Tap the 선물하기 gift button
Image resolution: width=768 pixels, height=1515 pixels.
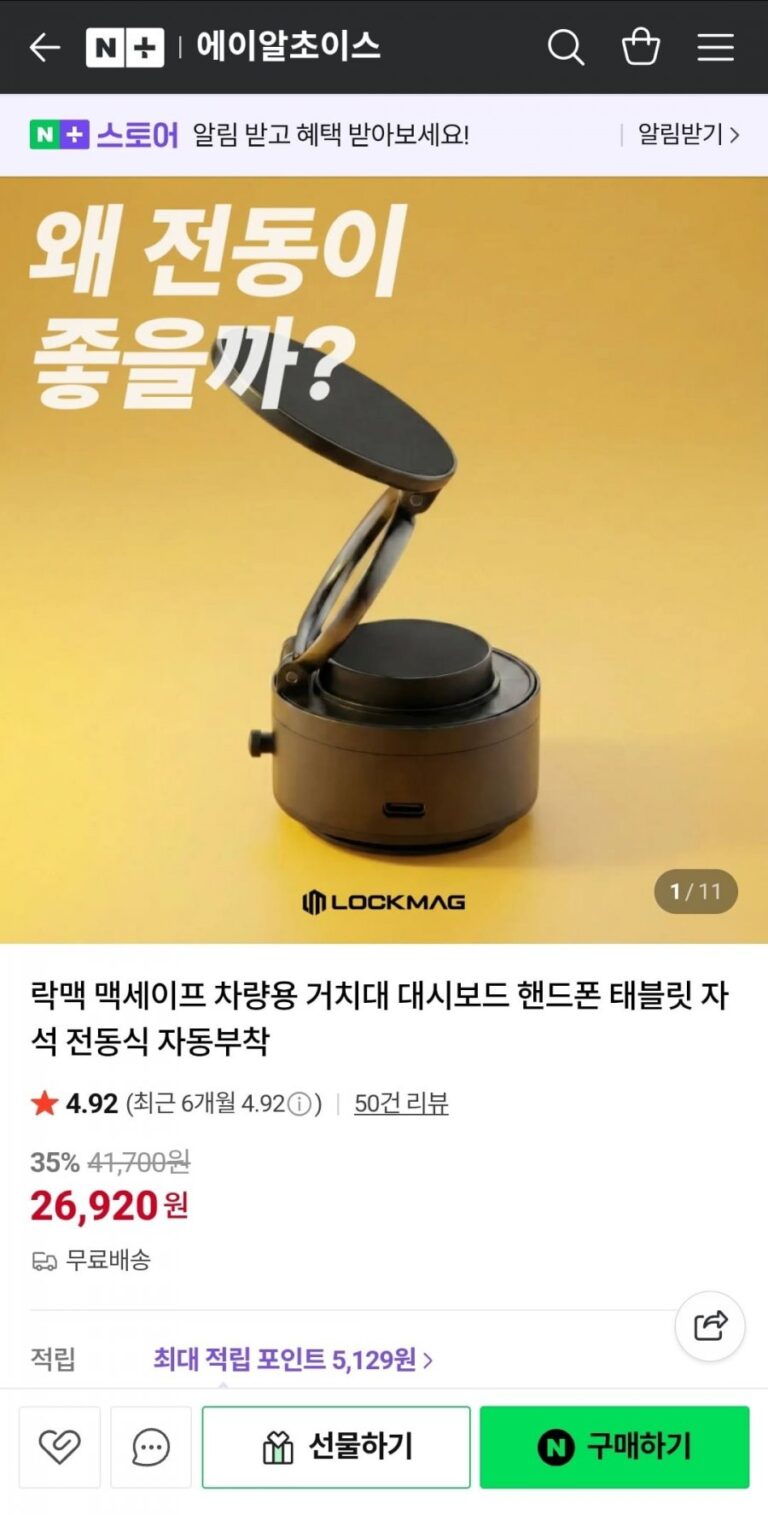(x=336, y=1447)
